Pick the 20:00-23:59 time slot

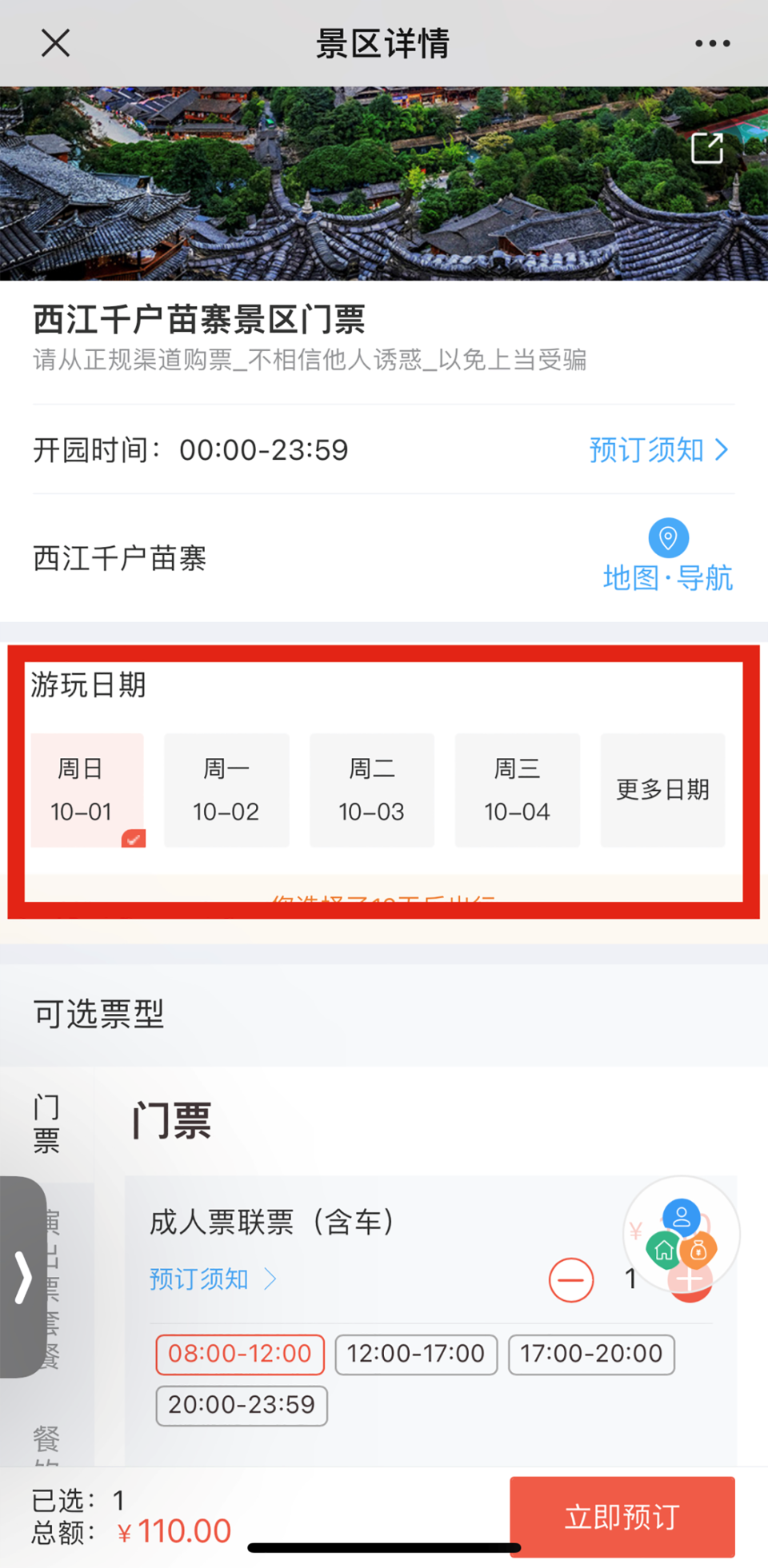click(242, 1405)
